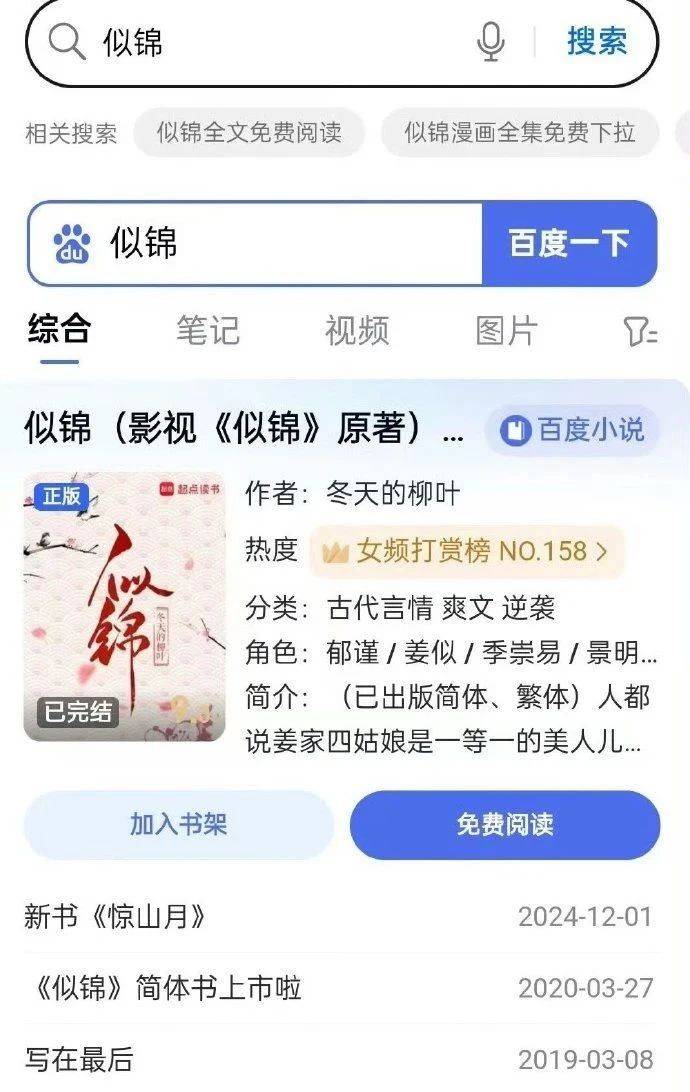Edit the Baidu search box query
Viewport: 690px width, 1092px height.
point(290,244)
